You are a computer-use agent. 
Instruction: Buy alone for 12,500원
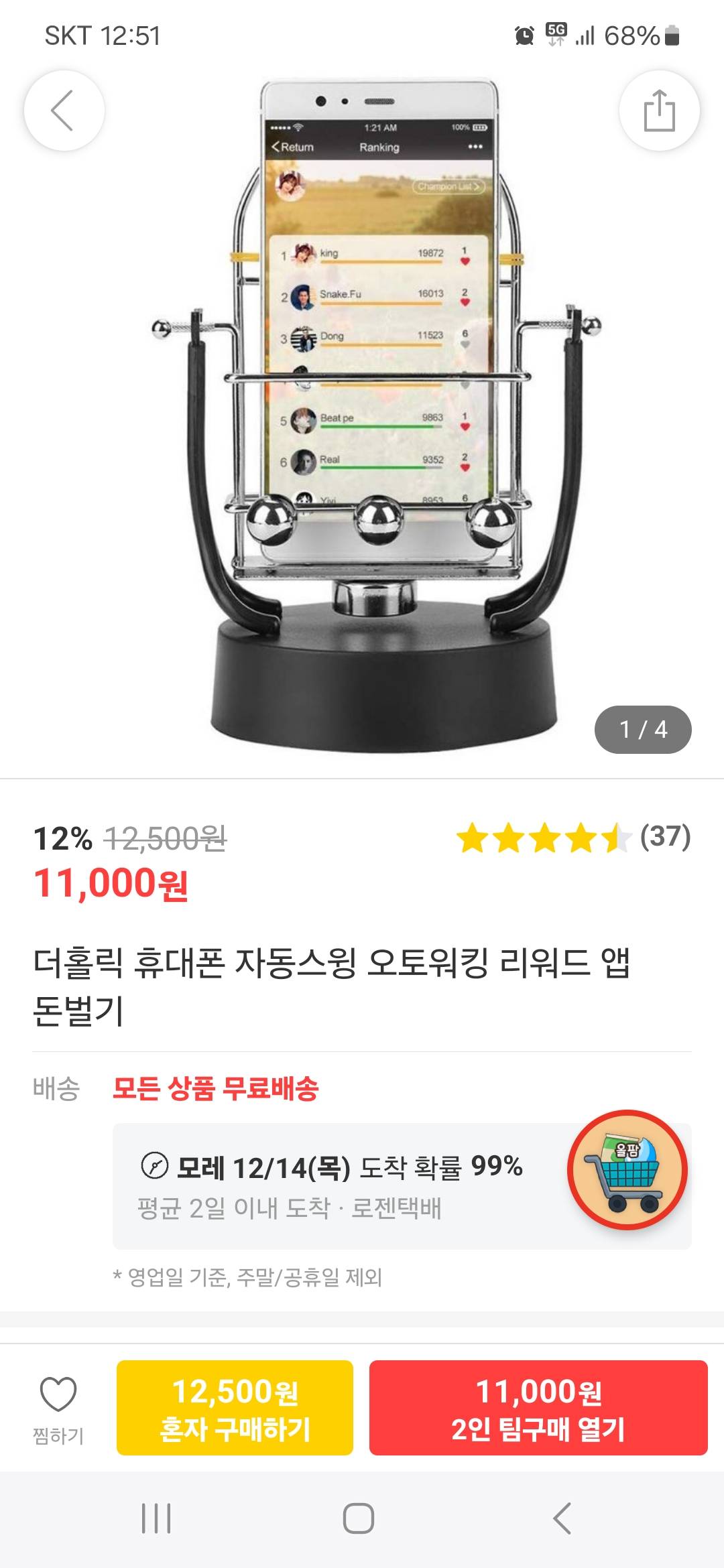coord(235,1407)
